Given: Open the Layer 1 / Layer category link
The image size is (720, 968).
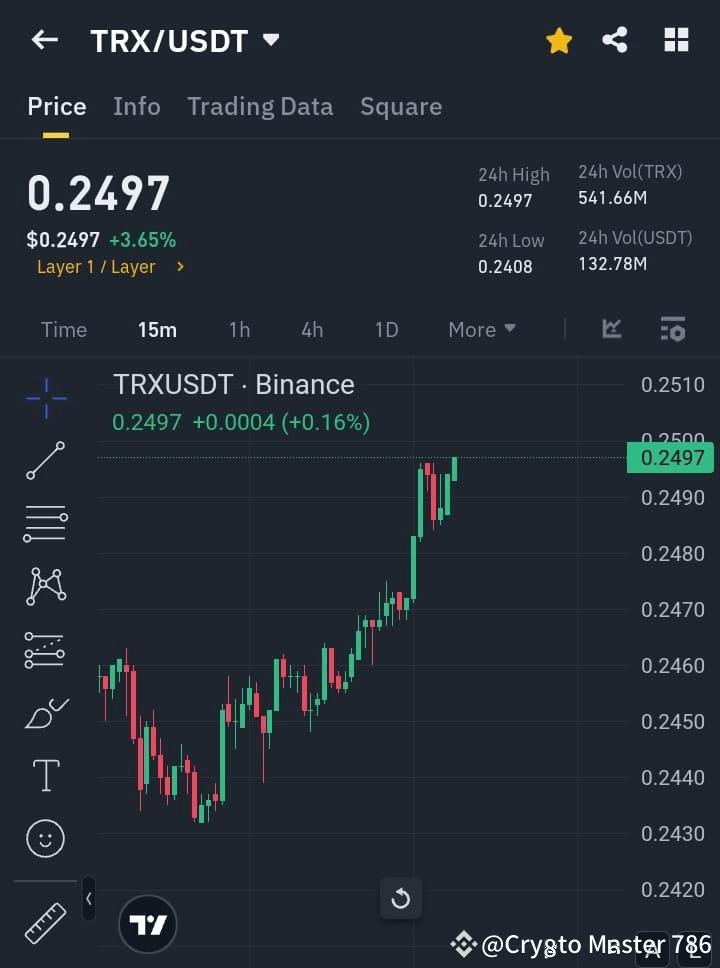Looking at the screenshot, I should [x=110, y=266].
